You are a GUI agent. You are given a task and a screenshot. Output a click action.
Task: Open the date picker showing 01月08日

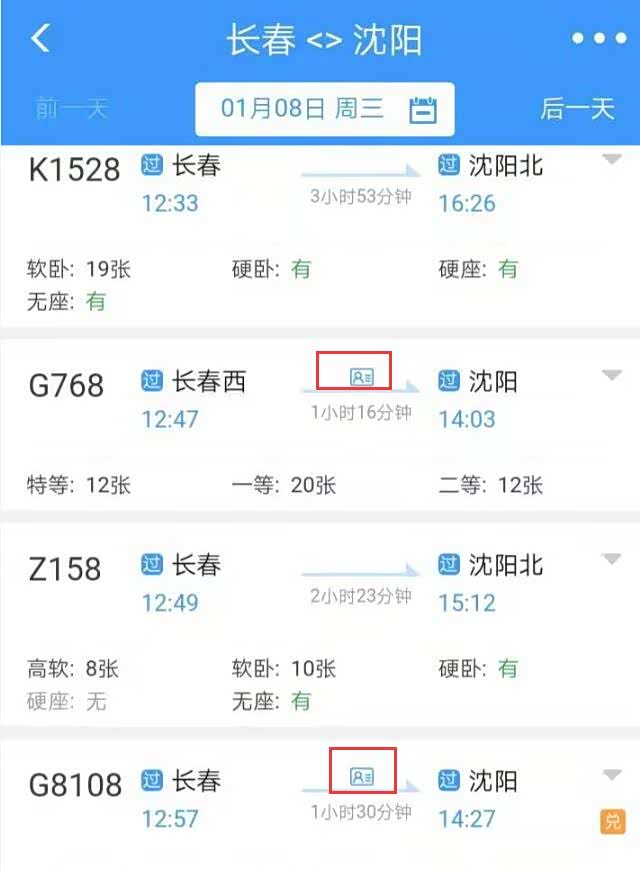pyautogui.click(x=324, y=108)
